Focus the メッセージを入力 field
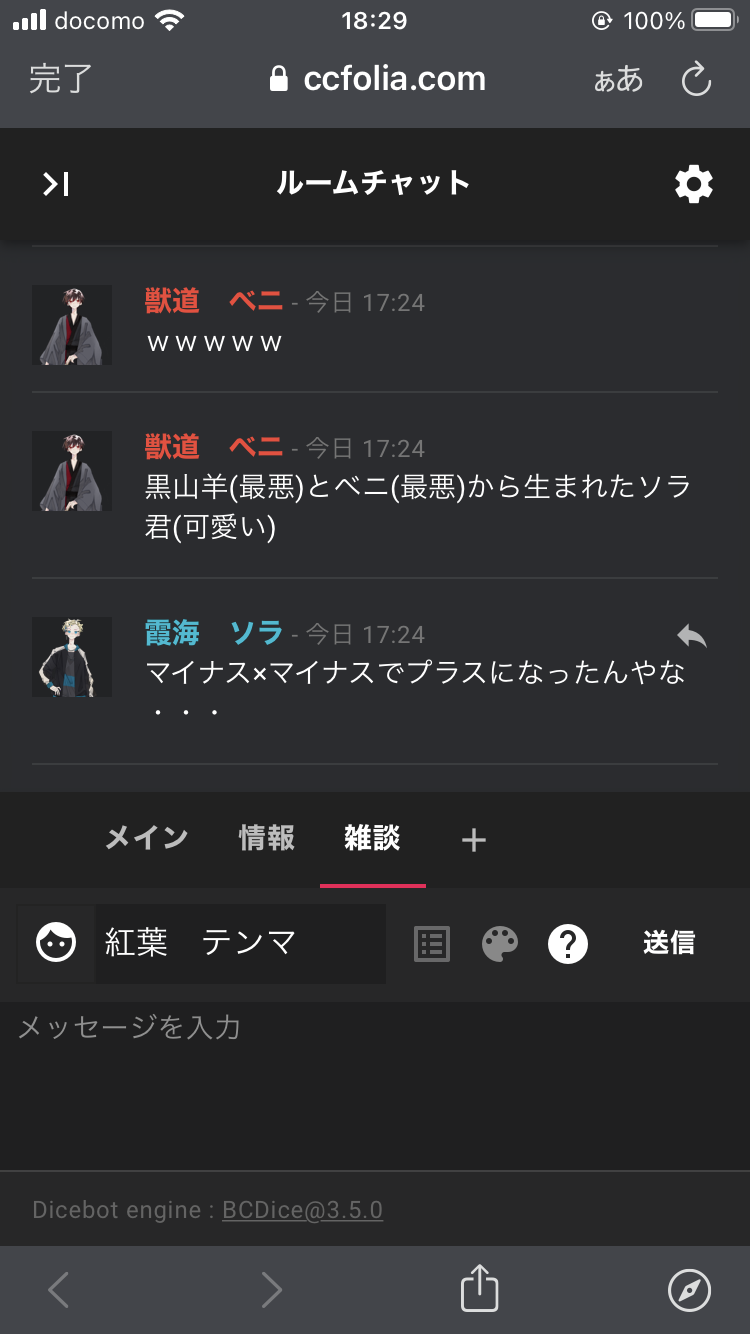The width and height of the screenshot is (750, 1334). [x=375, y=1080]
